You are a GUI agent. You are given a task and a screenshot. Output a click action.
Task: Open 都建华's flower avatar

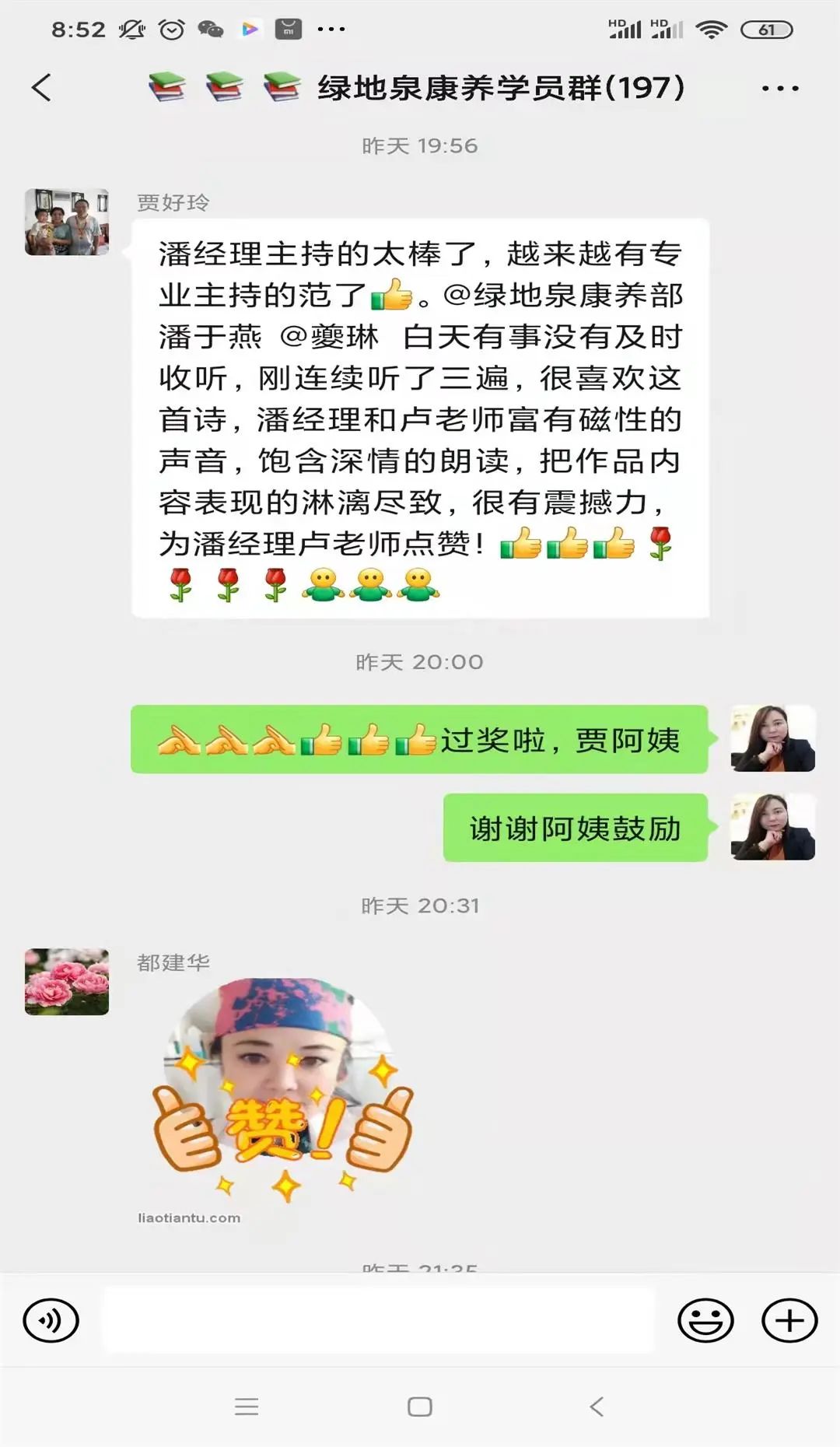click(x=67, y=982)
